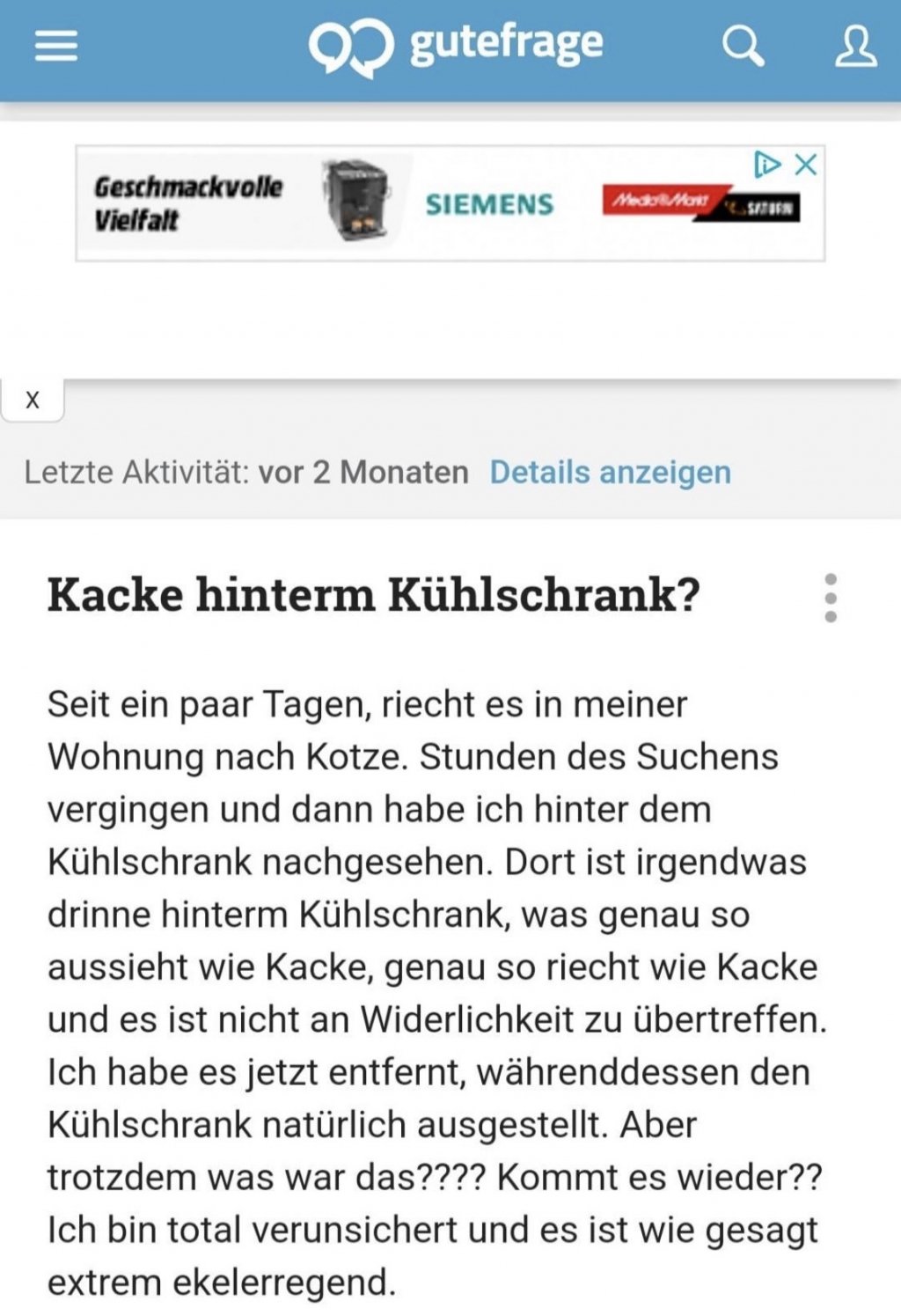The height and width of the screenshot is (1316, 901).
Task: Tap the Details anzeigen link
Action: pos(610,472)
